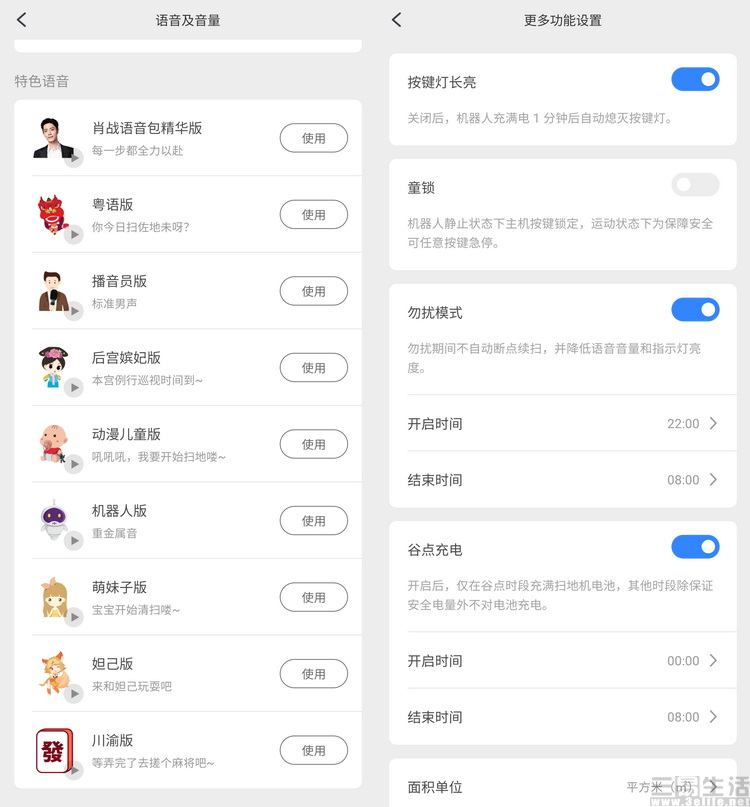
Task: Enable 童锁 child lock
Action: [x=695, y=185]
